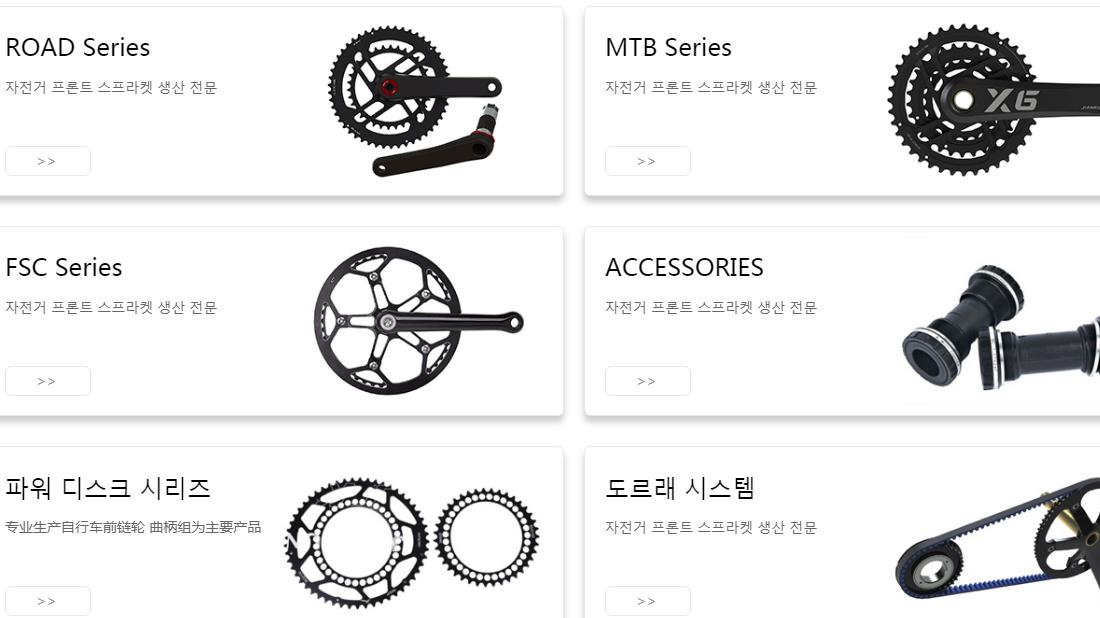The height and width of the screenshot is (618, 1100).
Task: Tap the >> button under 파워 디스크 시리즈
Action: 47,601
